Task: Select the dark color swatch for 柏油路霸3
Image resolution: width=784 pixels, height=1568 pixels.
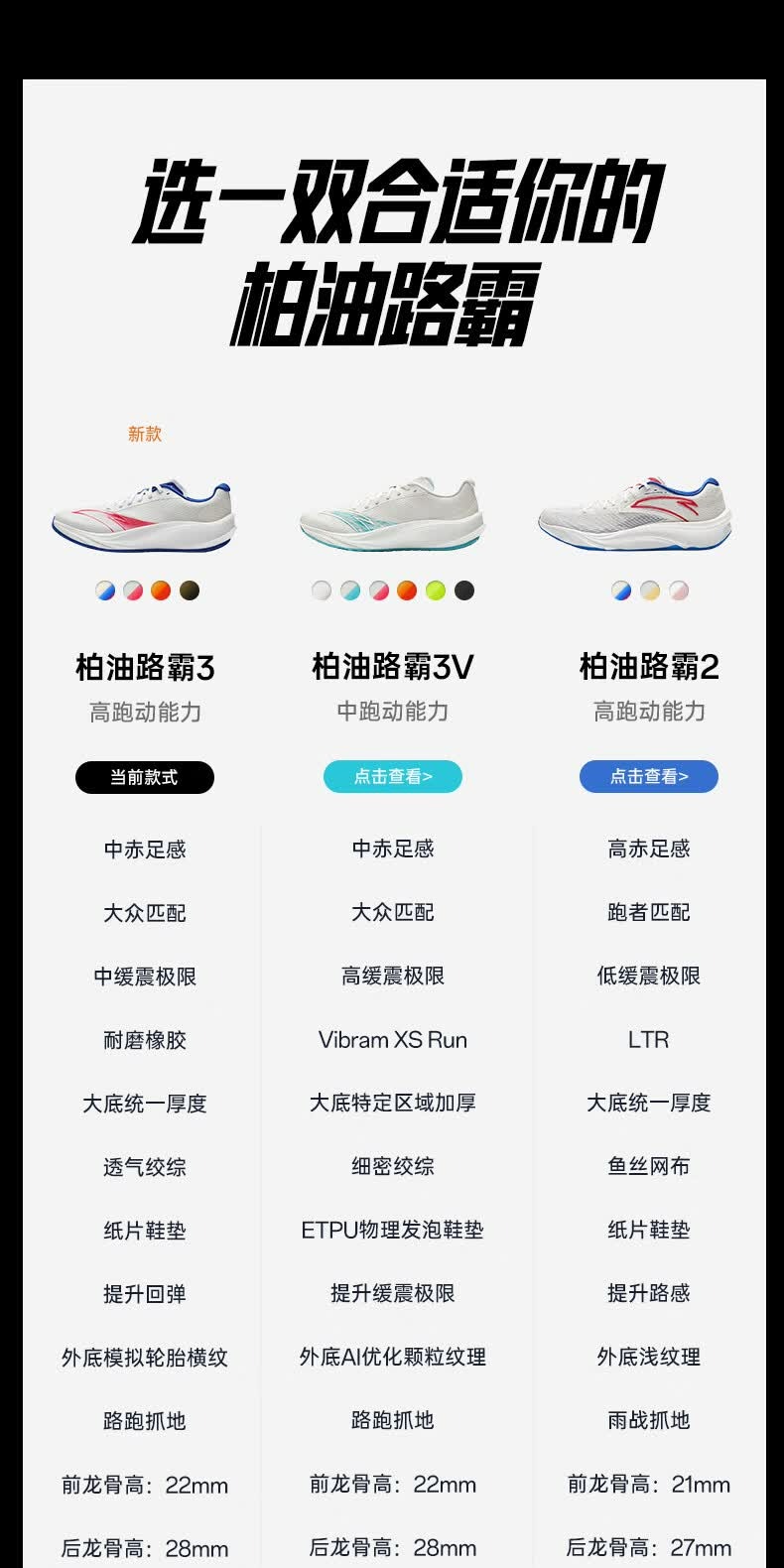Action: pyautogui.click(x=190, y=589)
